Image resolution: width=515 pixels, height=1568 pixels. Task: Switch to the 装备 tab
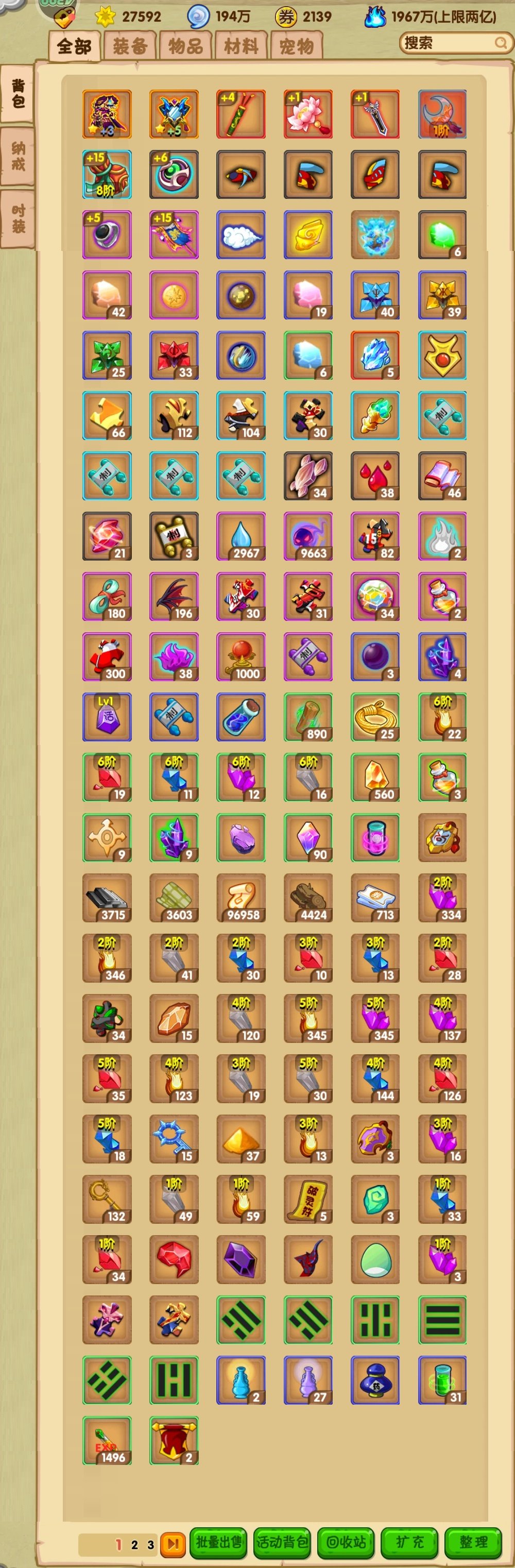click(x=129, y=46)
